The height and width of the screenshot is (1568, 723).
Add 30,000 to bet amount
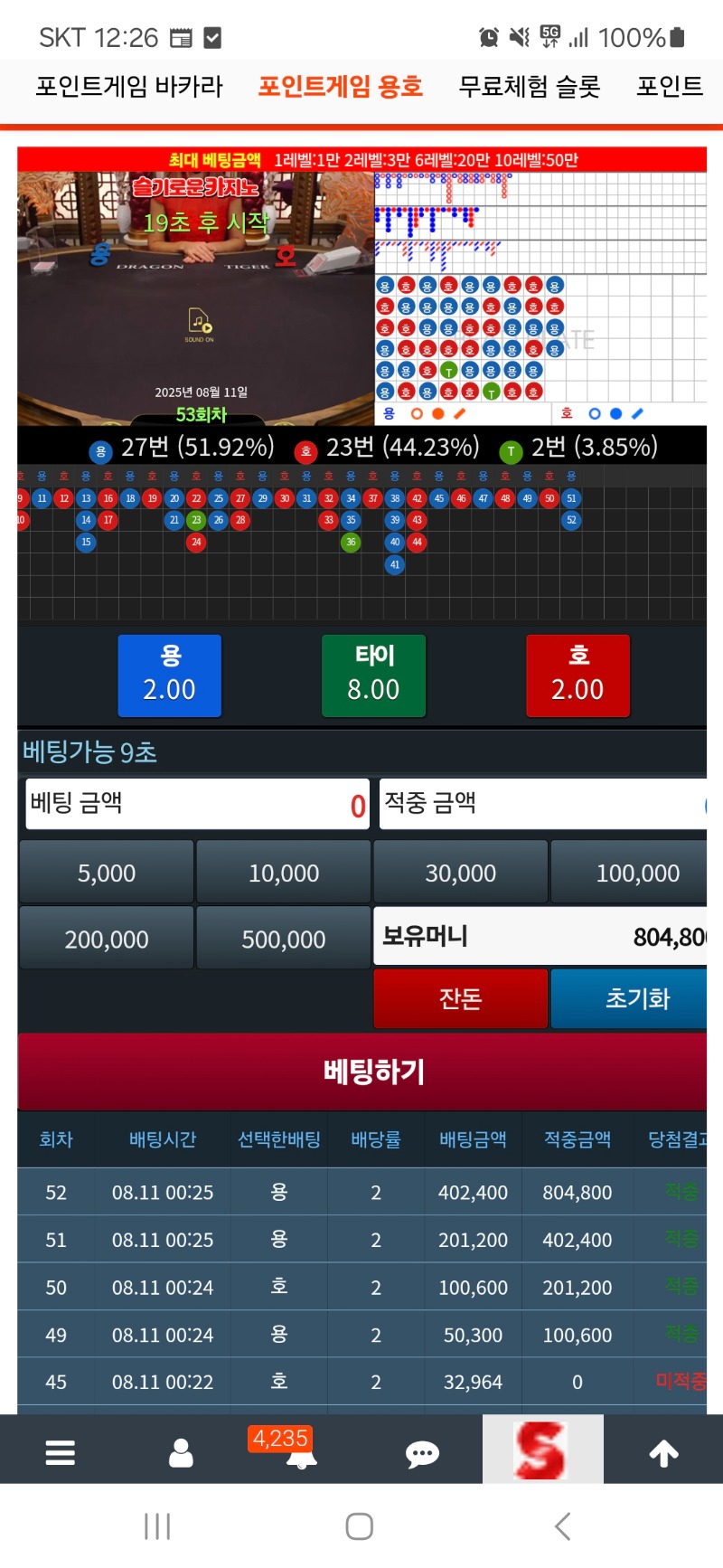(x=461, y=873)
